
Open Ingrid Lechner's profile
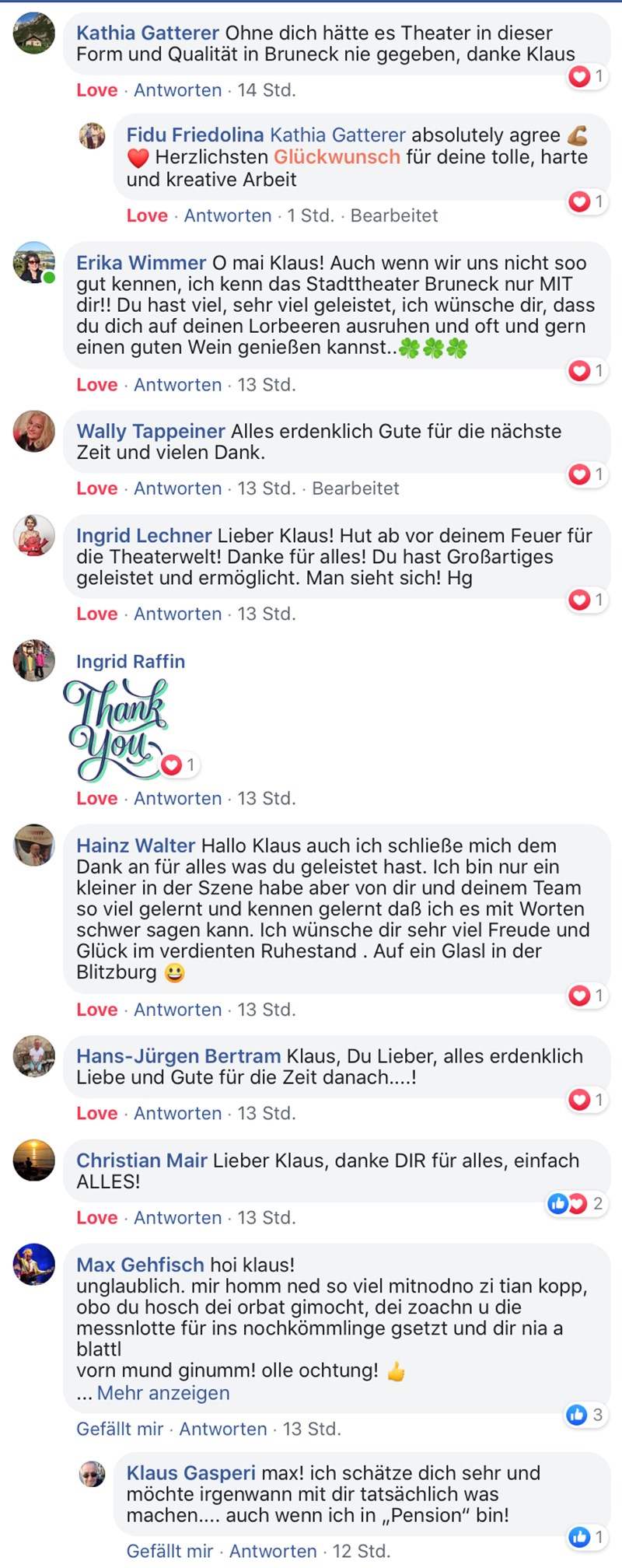pos(144,536)
